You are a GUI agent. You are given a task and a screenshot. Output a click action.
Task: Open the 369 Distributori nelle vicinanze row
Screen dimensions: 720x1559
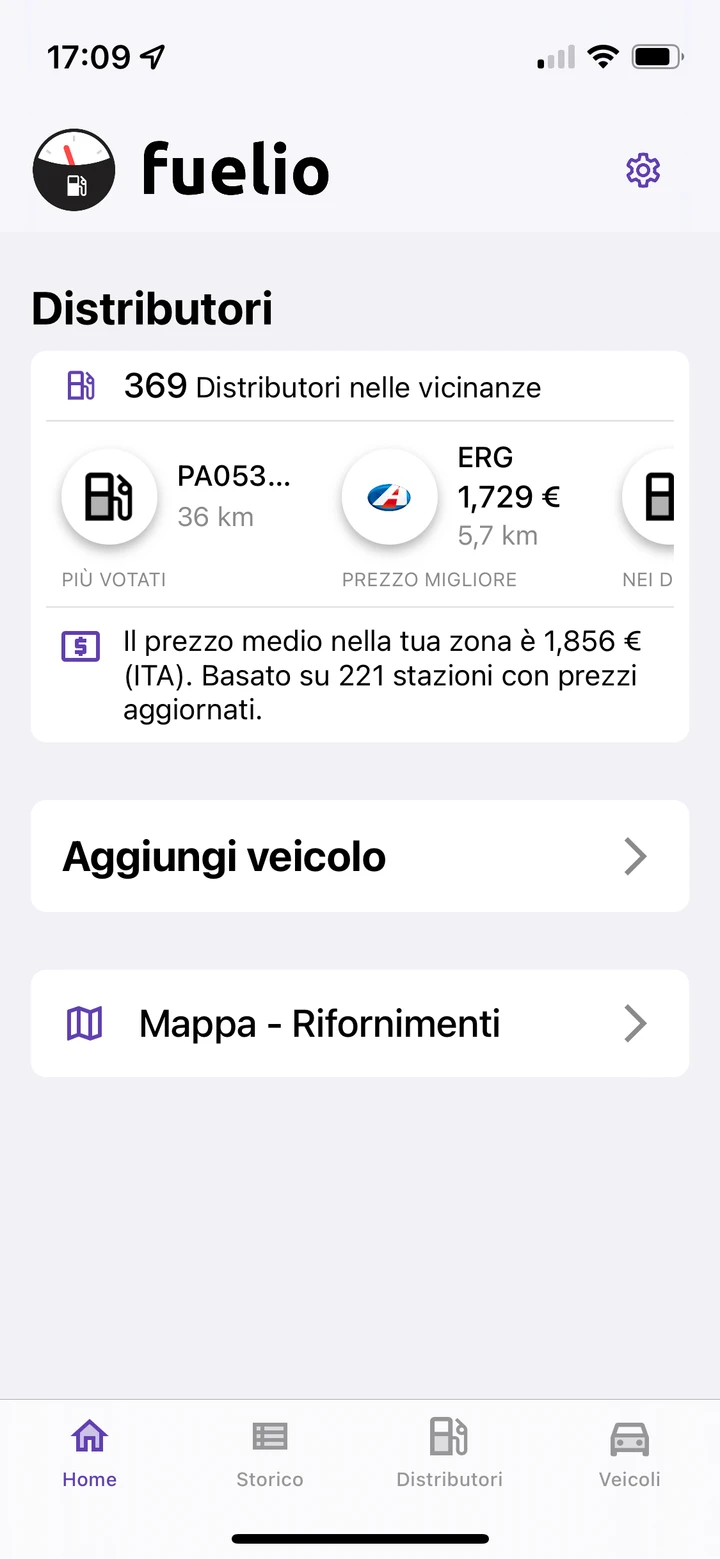360,386
